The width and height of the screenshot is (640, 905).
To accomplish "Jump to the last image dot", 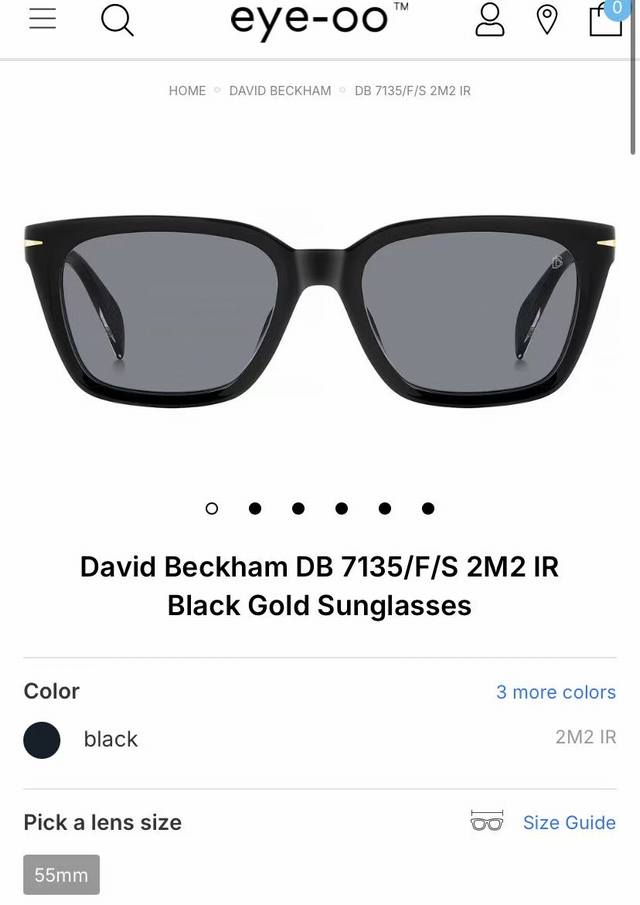I will [x=428, y=508].
